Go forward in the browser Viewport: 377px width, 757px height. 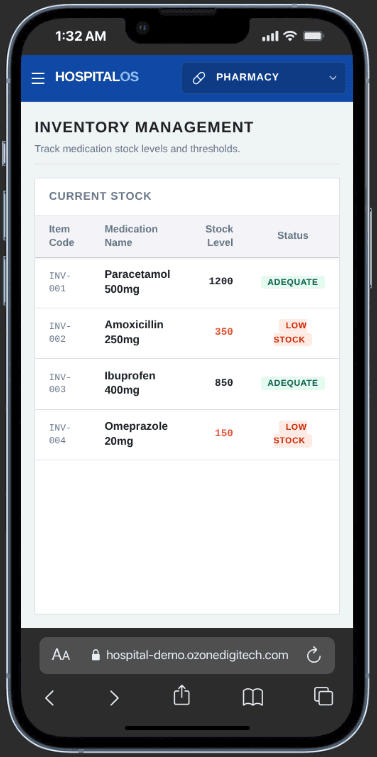[x=114, y=698]
